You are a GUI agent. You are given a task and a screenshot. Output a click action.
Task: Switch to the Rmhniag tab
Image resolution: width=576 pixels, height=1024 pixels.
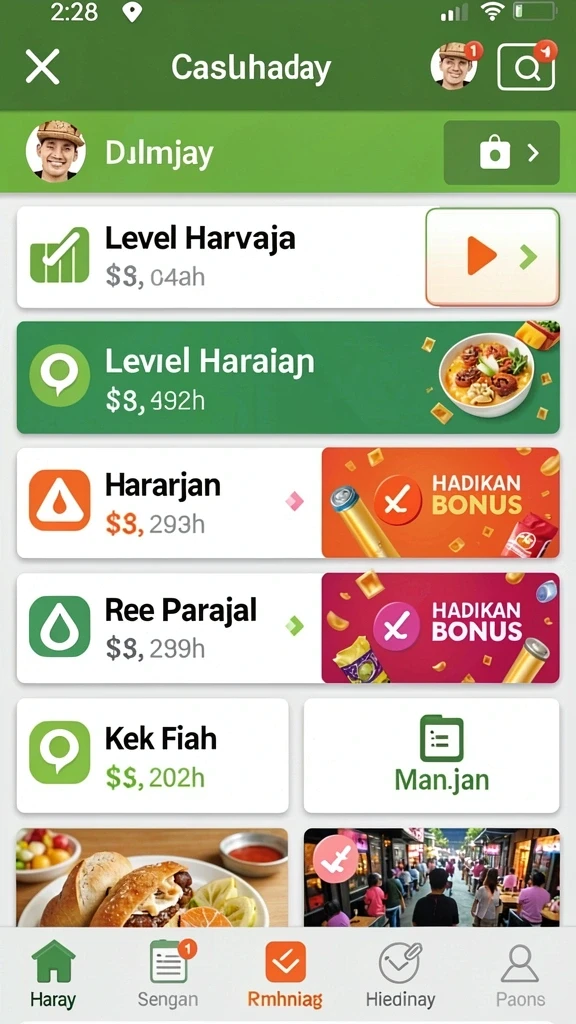coord(285,974)
